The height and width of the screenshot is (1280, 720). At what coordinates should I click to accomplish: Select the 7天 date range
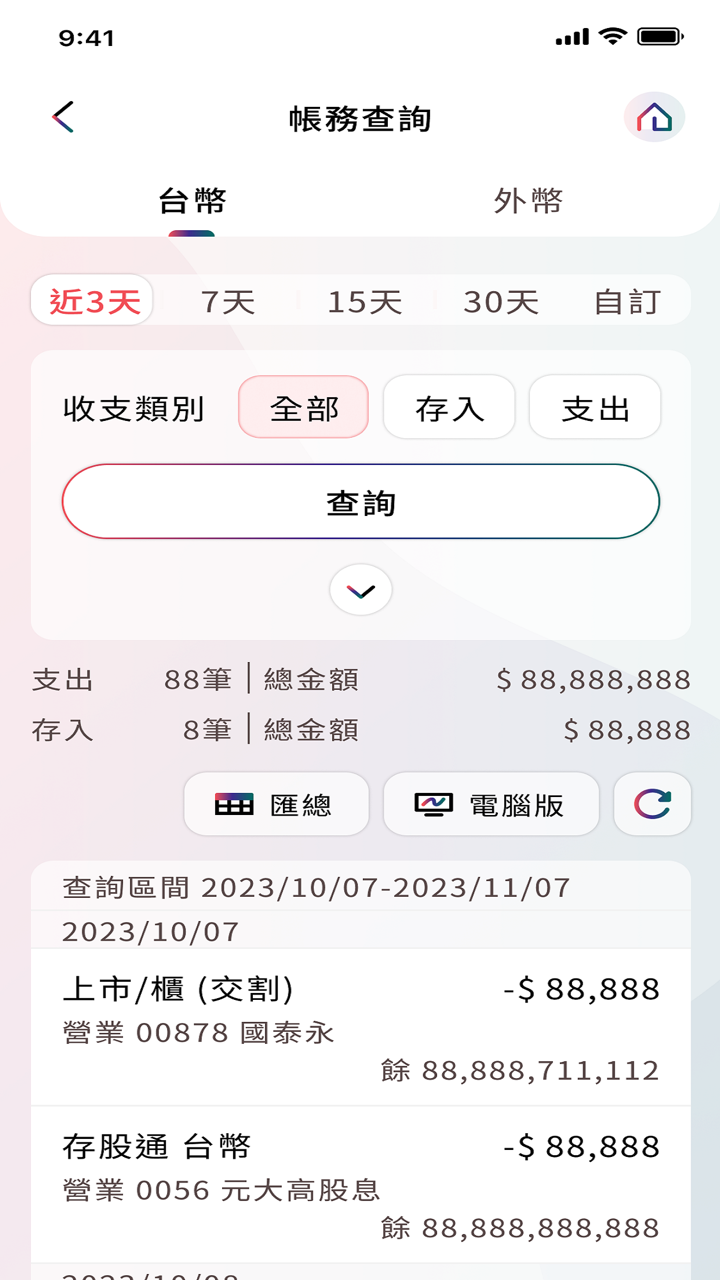click(228, 301)
